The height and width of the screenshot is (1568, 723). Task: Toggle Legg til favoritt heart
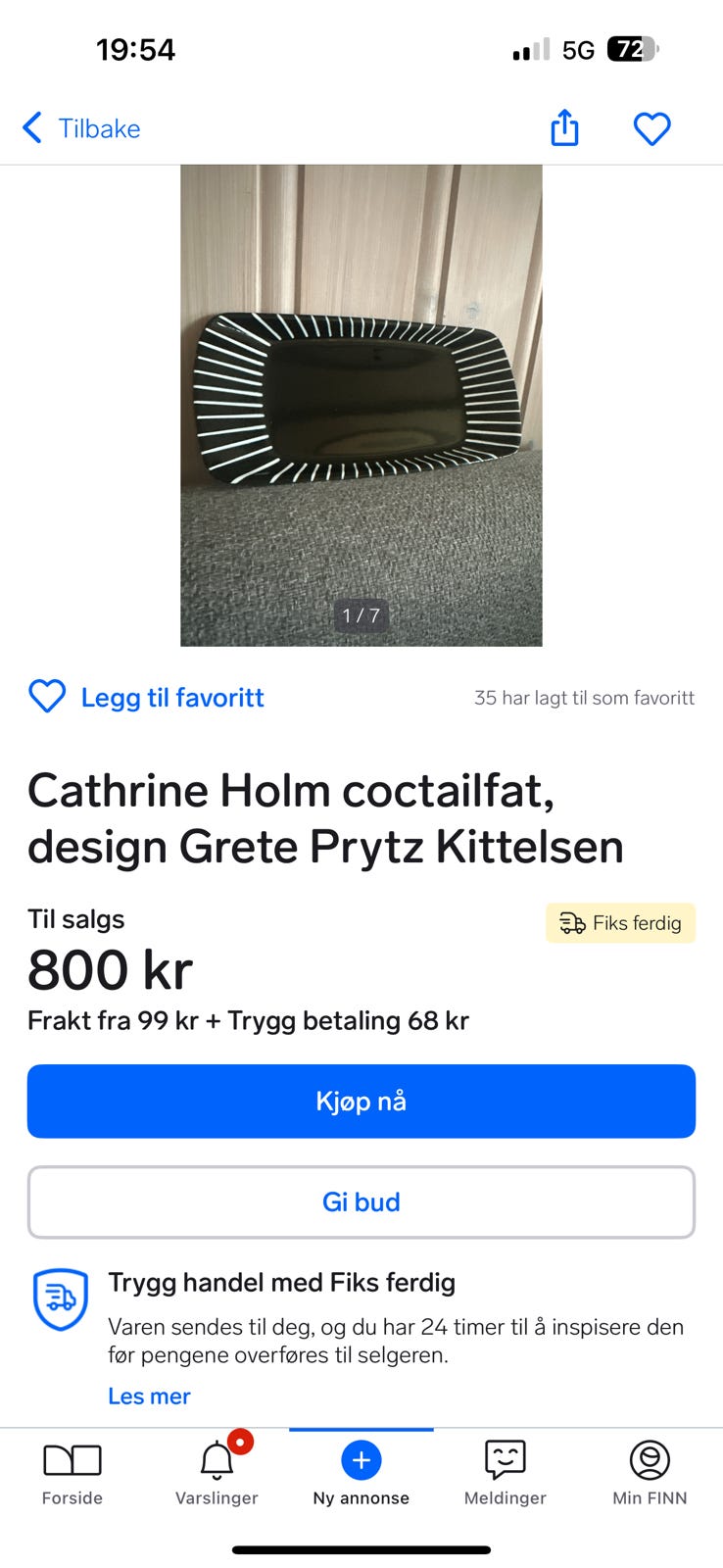46,697
